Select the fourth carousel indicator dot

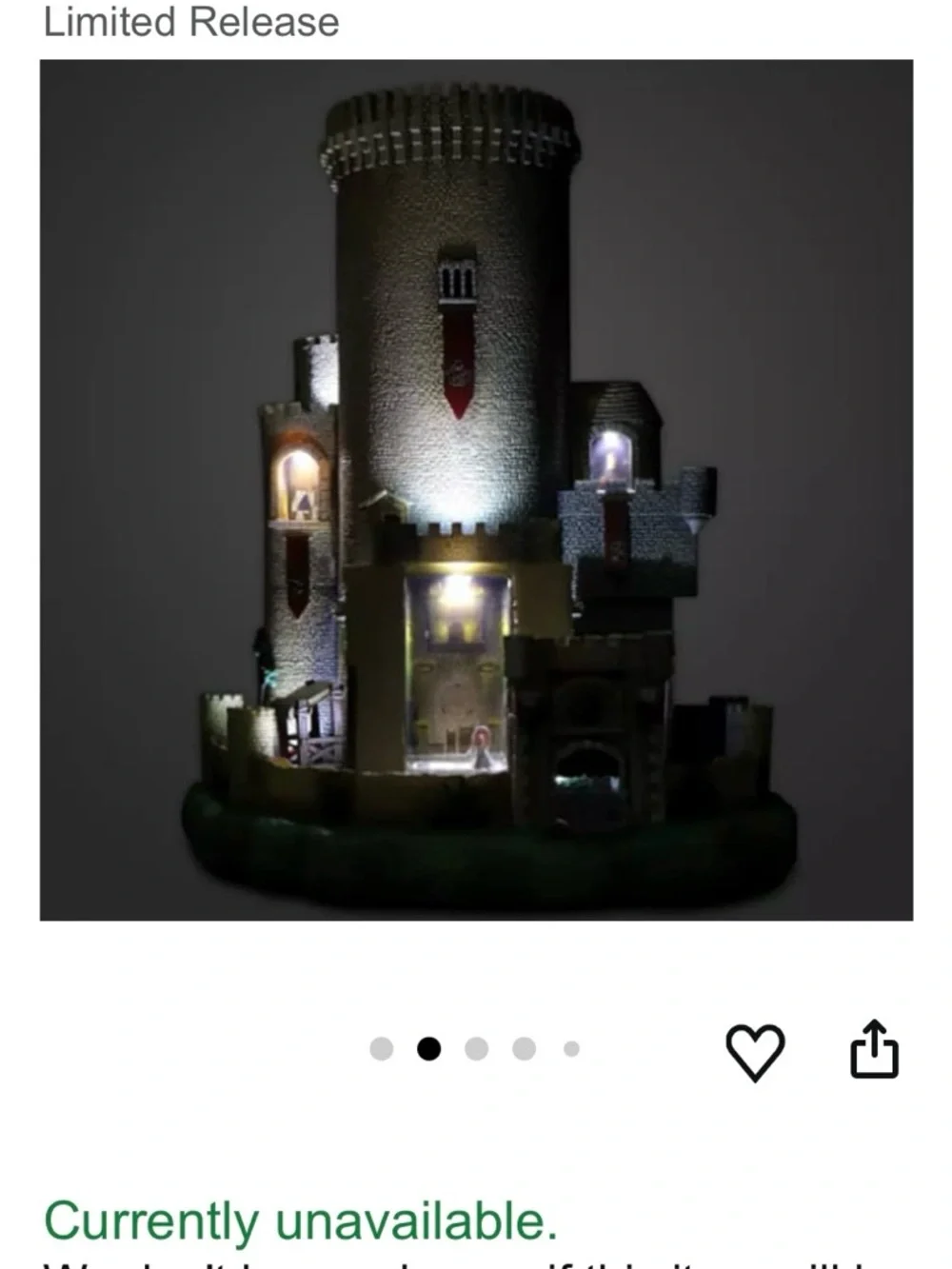click(524, 1049)
